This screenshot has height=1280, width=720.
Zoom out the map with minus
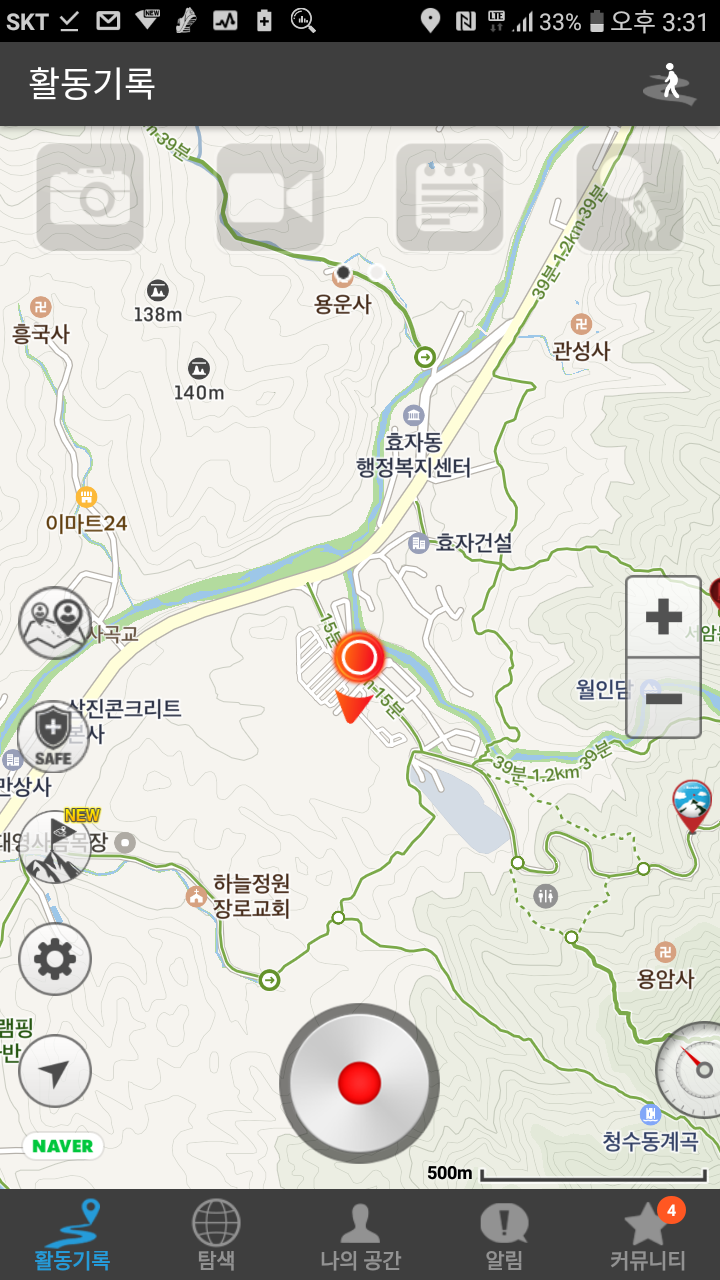coord(663,697)
